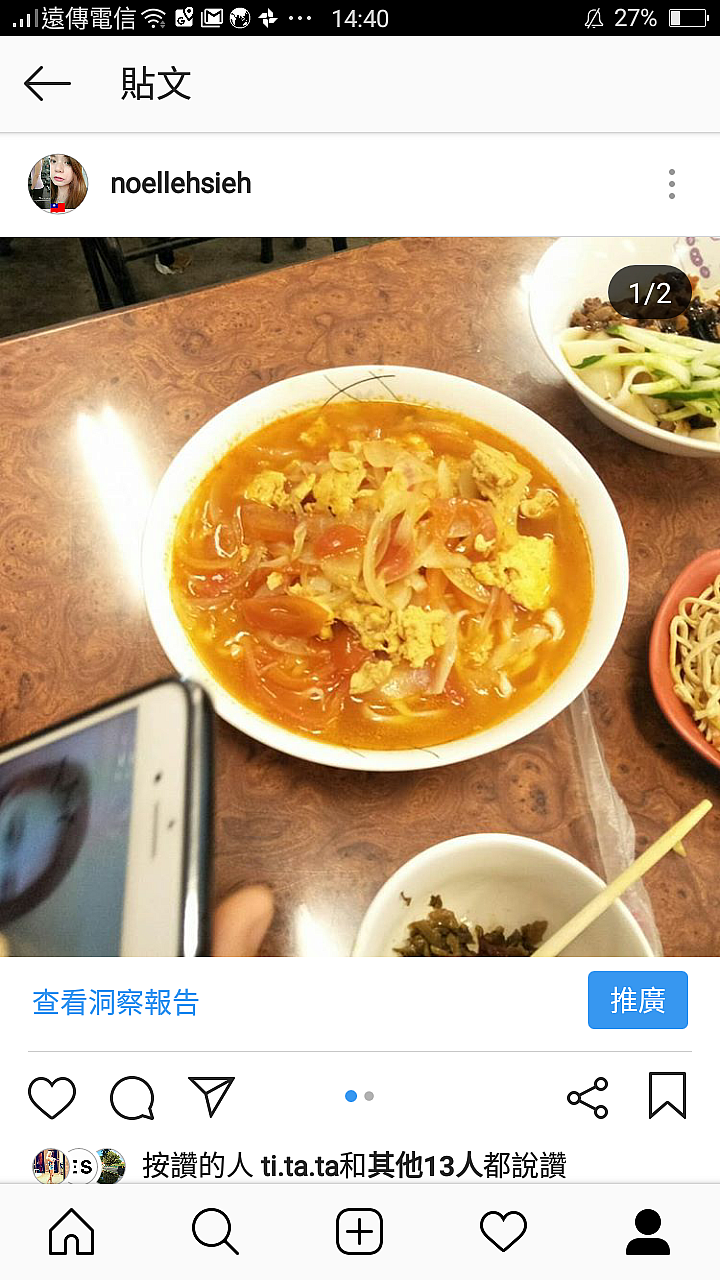Open 查看洞察報告 insights link
Image resolution: width=720 pixels, height=1280 pixels.
pos(116,1002)
